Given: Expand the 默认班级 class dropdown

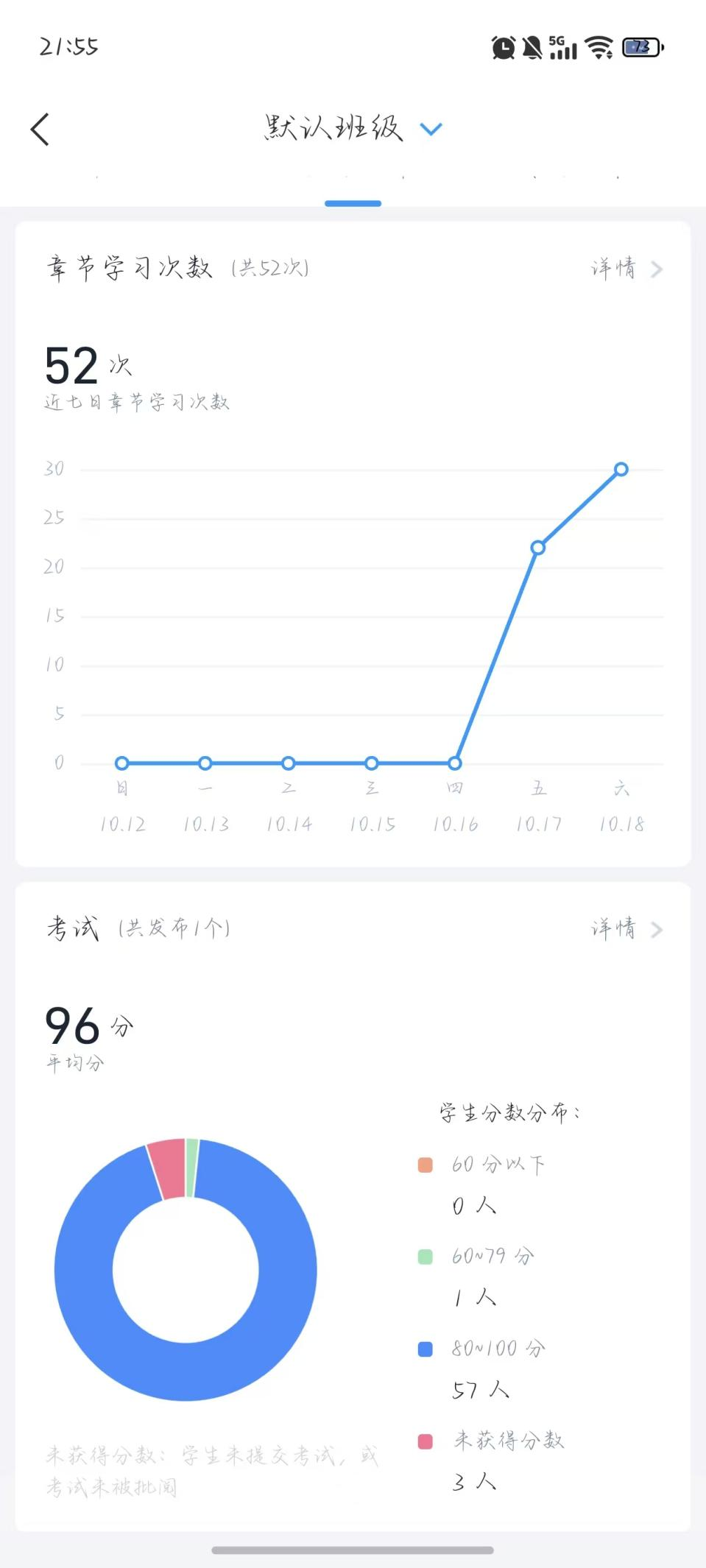Looking at the screenshot, I should 430,130.
